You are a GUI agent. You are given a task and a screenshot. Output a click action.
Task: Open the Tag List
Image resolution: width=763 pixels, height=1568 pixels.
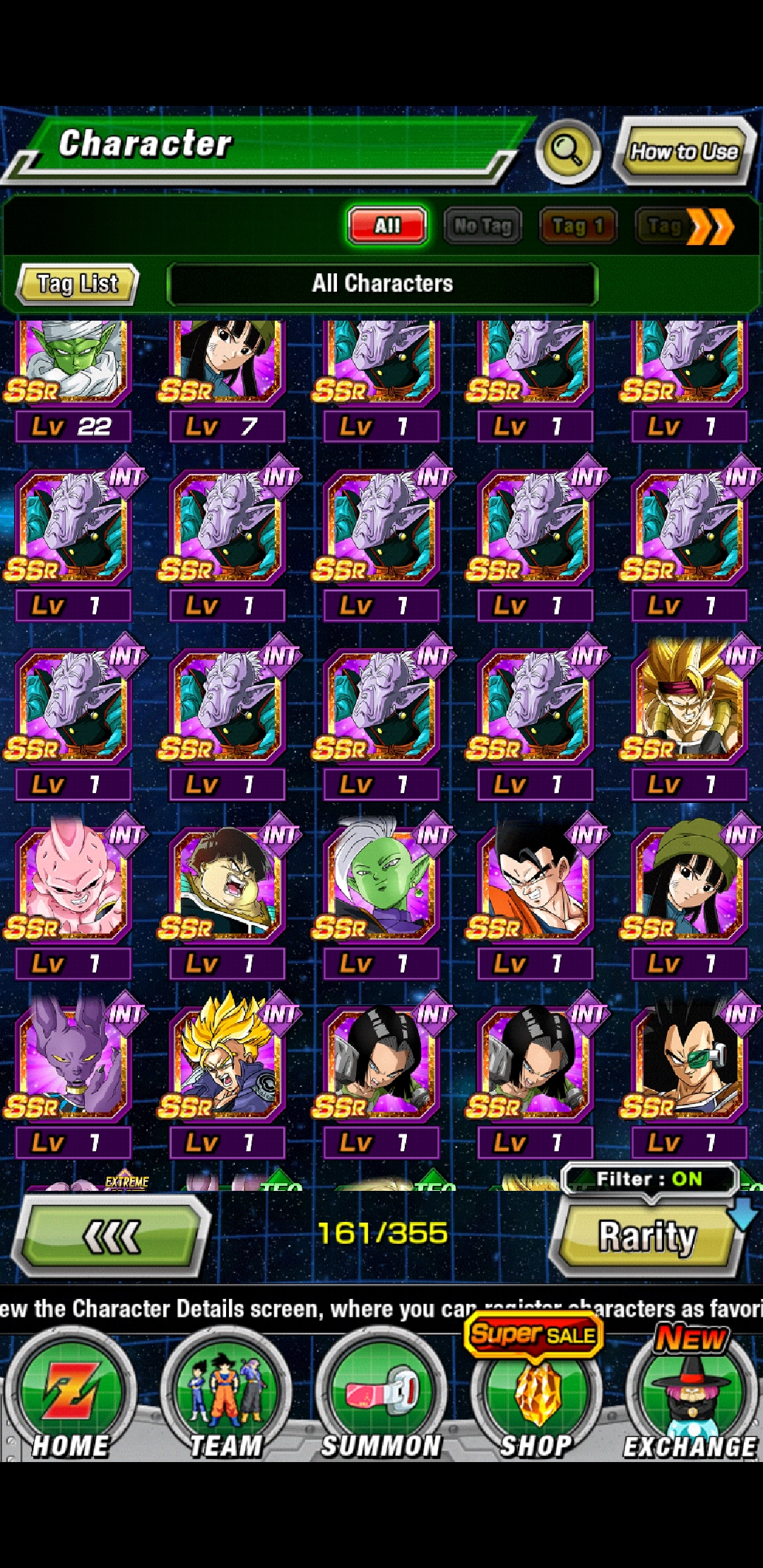click(x=78, y=284)
